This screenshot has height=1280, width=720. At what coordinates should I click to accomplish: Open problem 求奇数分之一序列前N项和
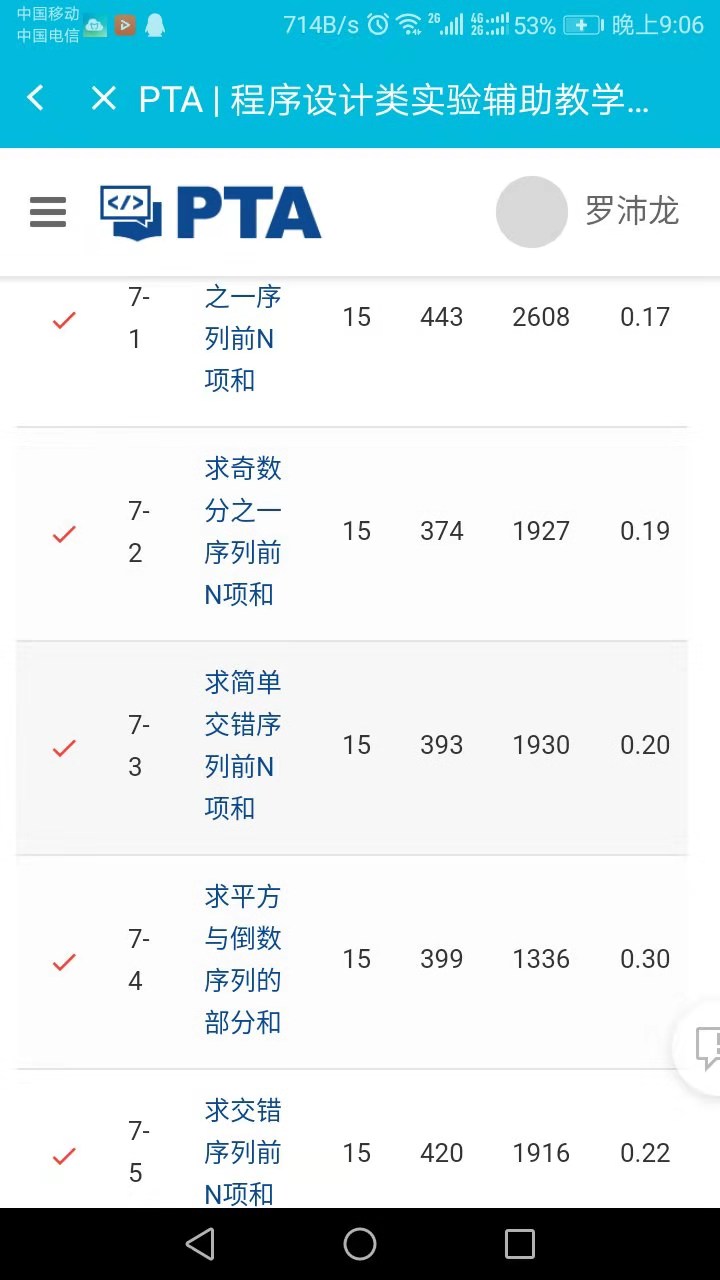pos(242,531)
